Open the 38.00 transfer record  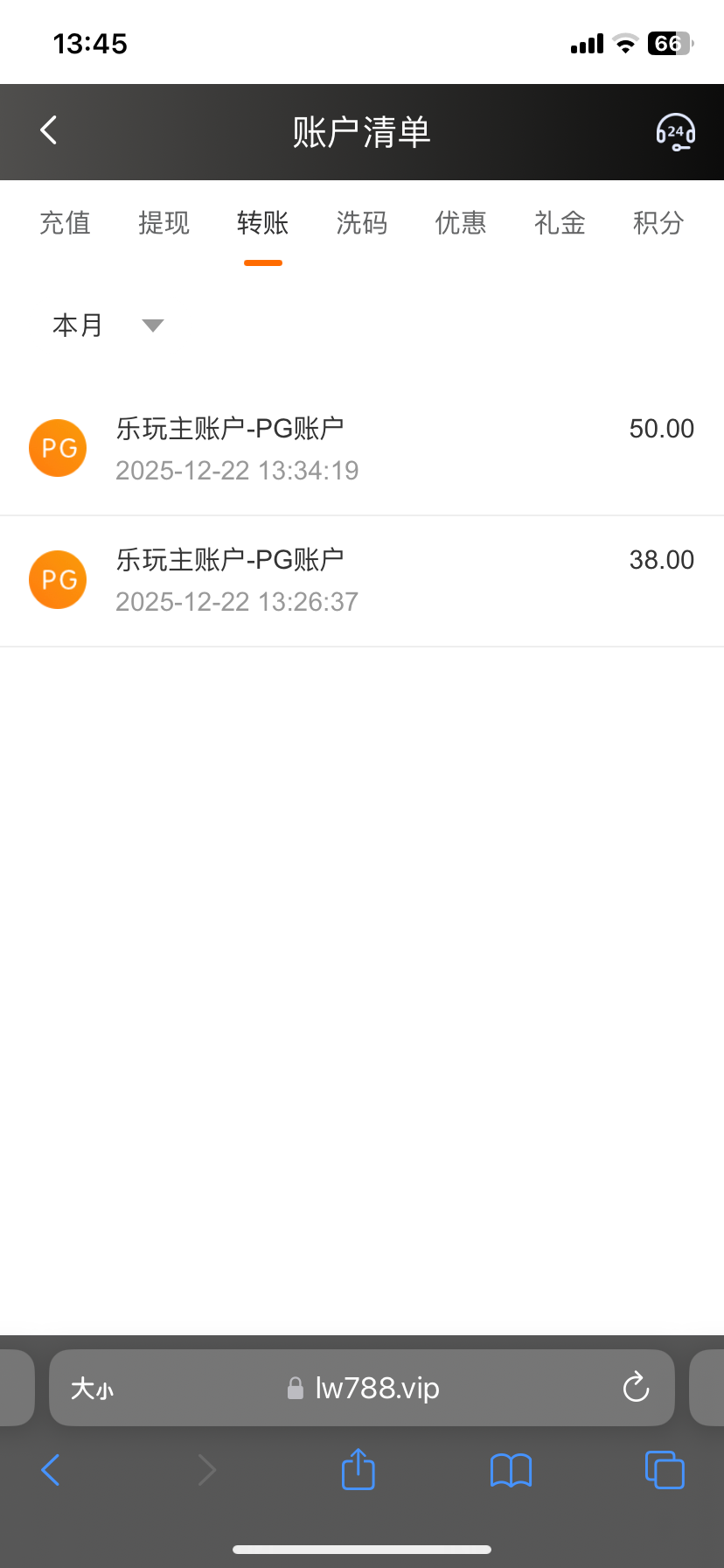[361, 580]
